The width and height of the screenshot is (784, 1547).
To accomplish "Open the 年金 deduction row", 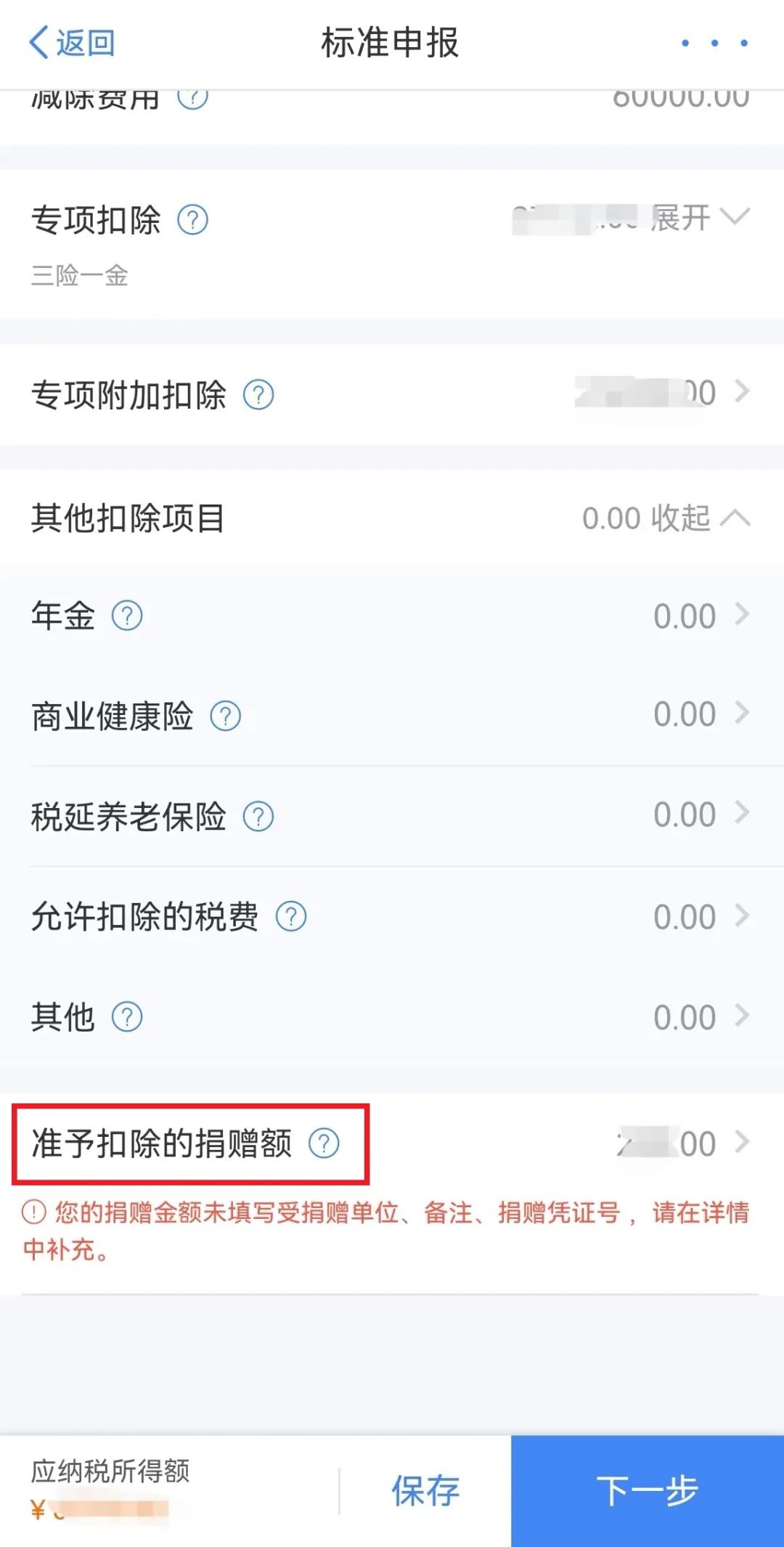I will [x=392, y=616].
